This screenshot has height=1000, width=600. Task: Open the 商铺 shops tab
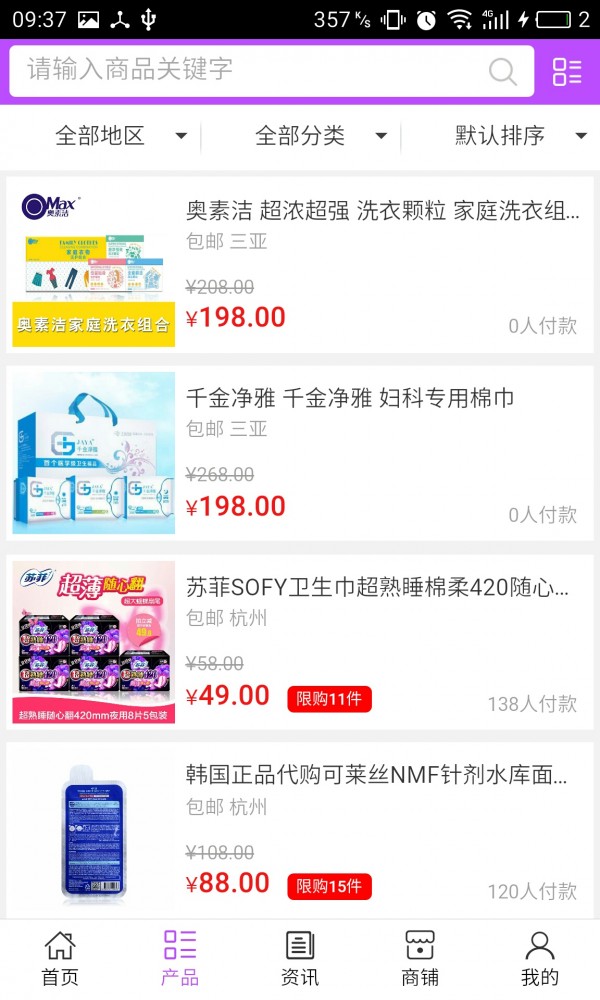point(420,958)
